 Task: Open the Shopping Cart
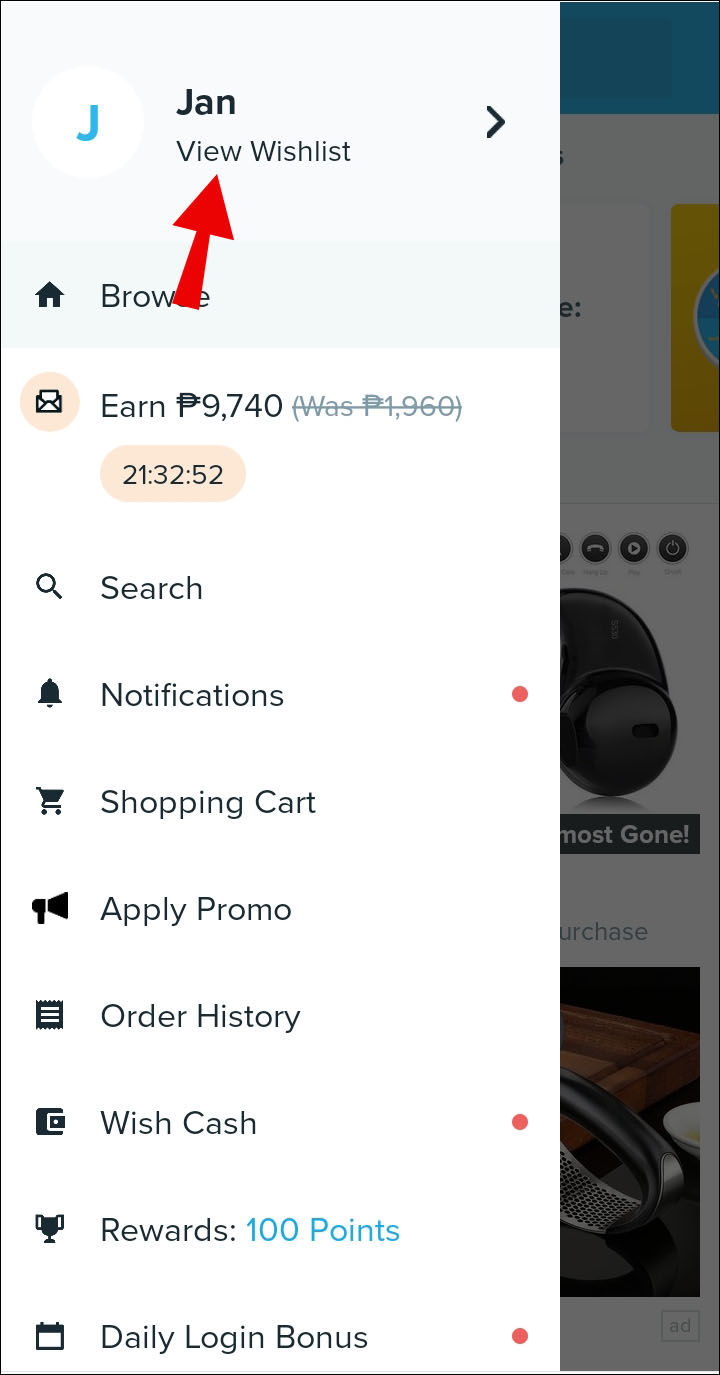coord(208,802)
